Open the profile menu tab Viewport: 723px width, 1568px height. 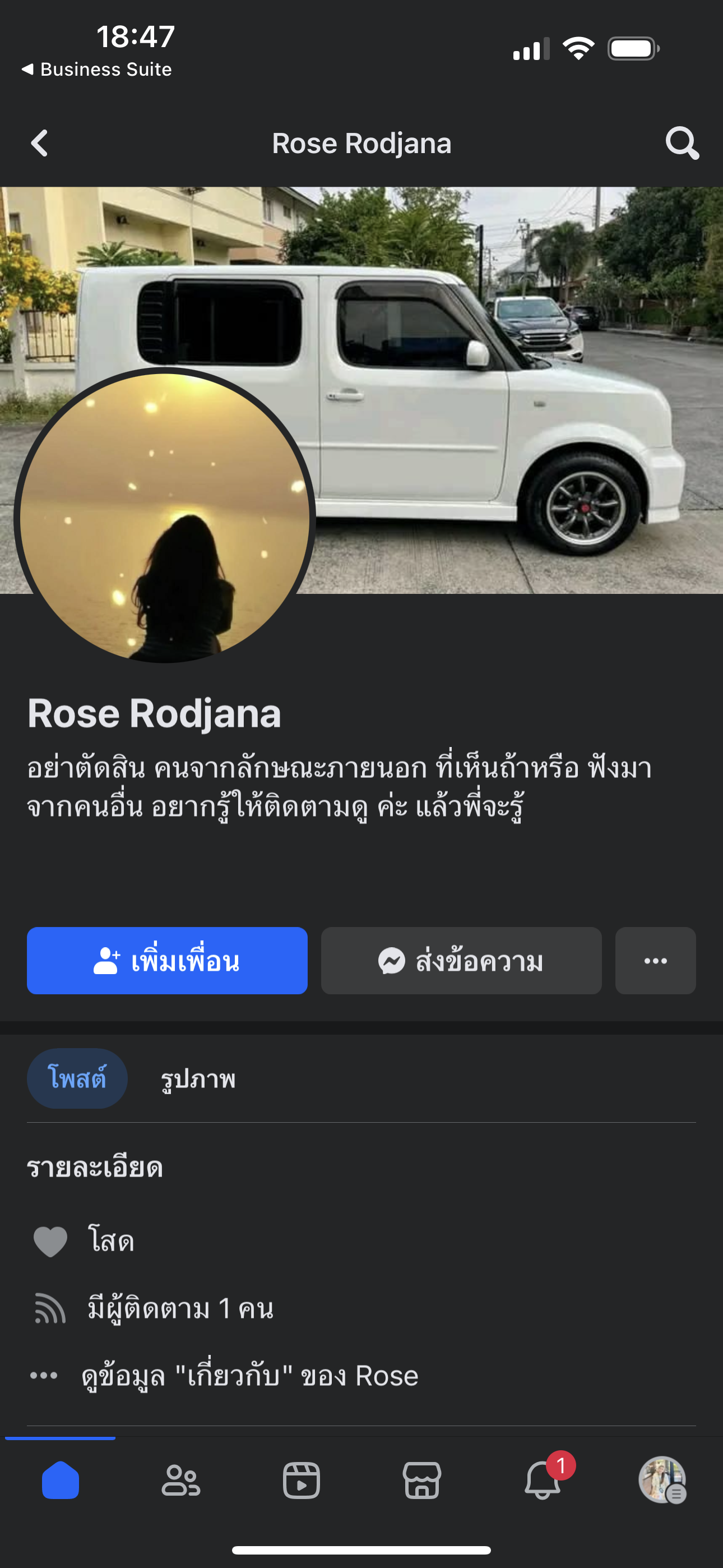pyautogui.click(x=662, y=1480)
